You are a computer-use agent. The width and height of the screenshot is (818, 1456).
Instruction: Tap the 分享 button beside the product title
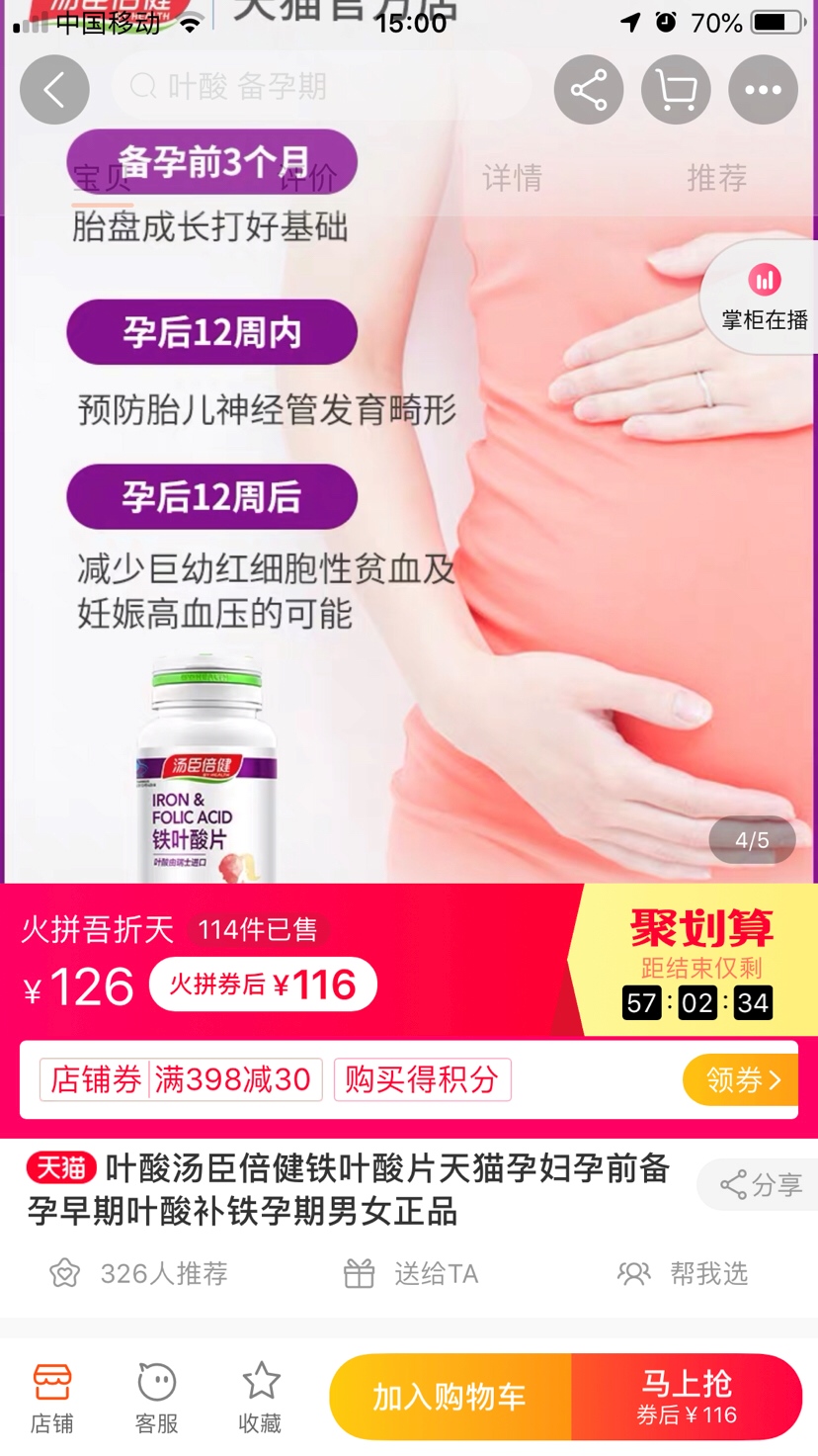761,1184
